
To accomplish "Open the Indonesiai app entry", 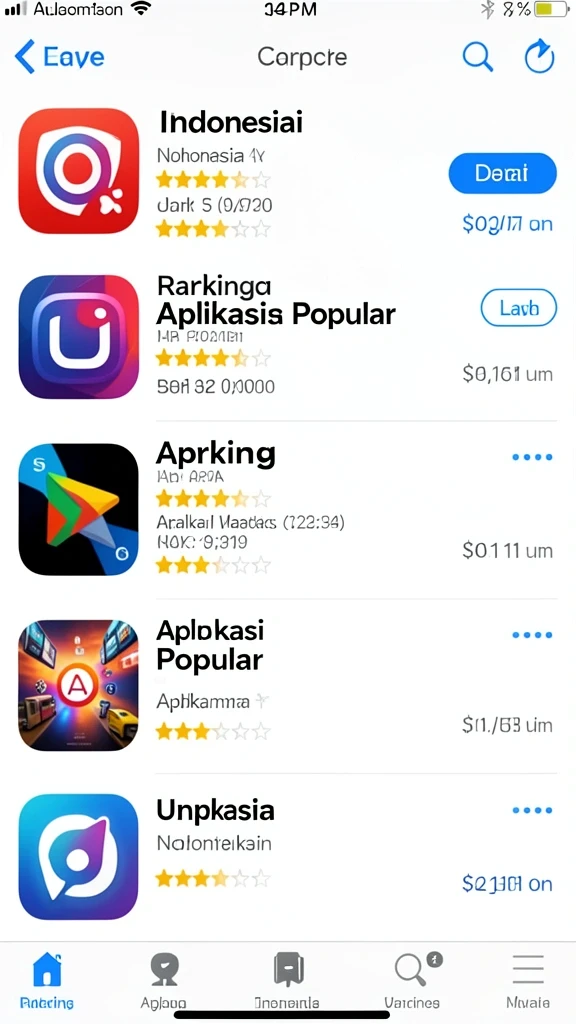I will (287, 171).
